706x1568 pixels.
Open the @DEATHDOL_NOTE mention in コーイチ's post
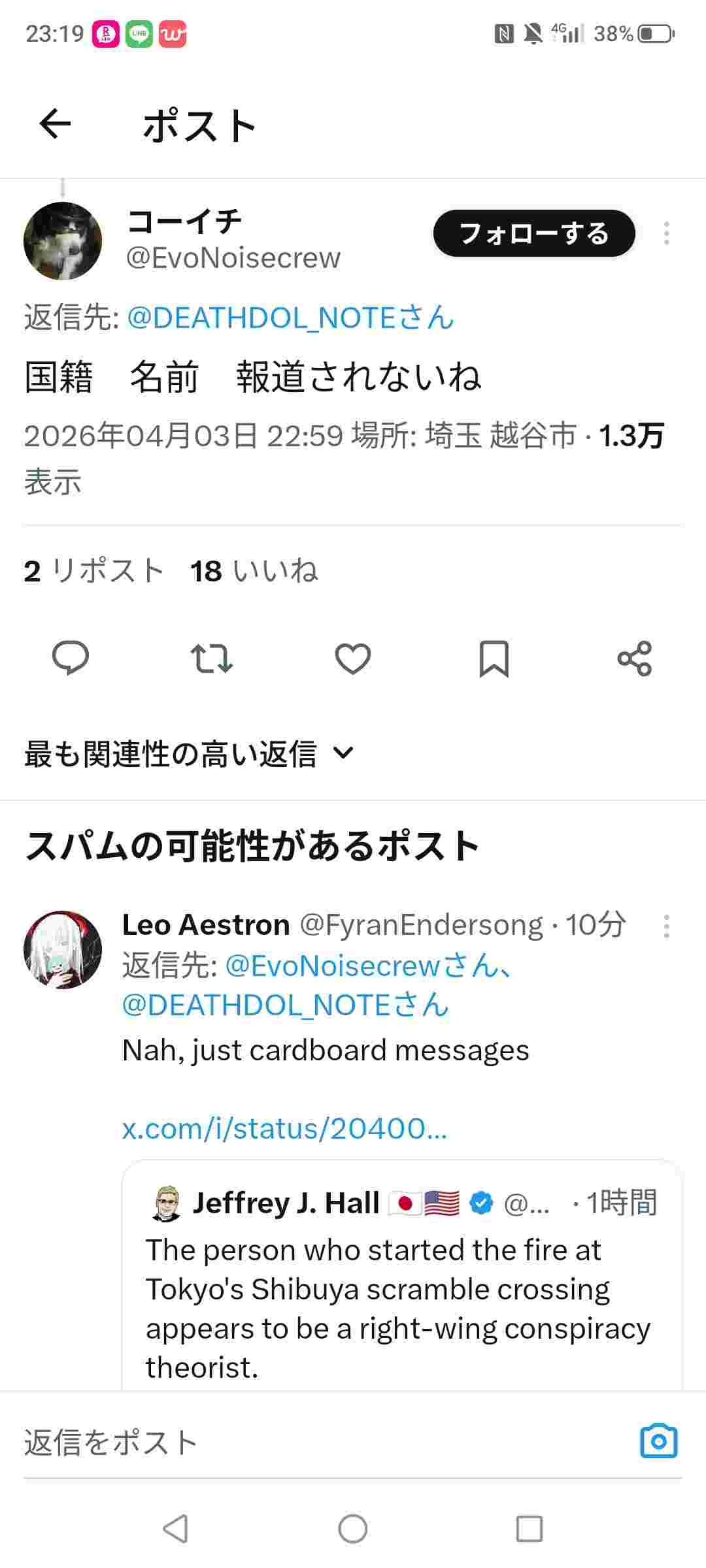click(290, 318)
